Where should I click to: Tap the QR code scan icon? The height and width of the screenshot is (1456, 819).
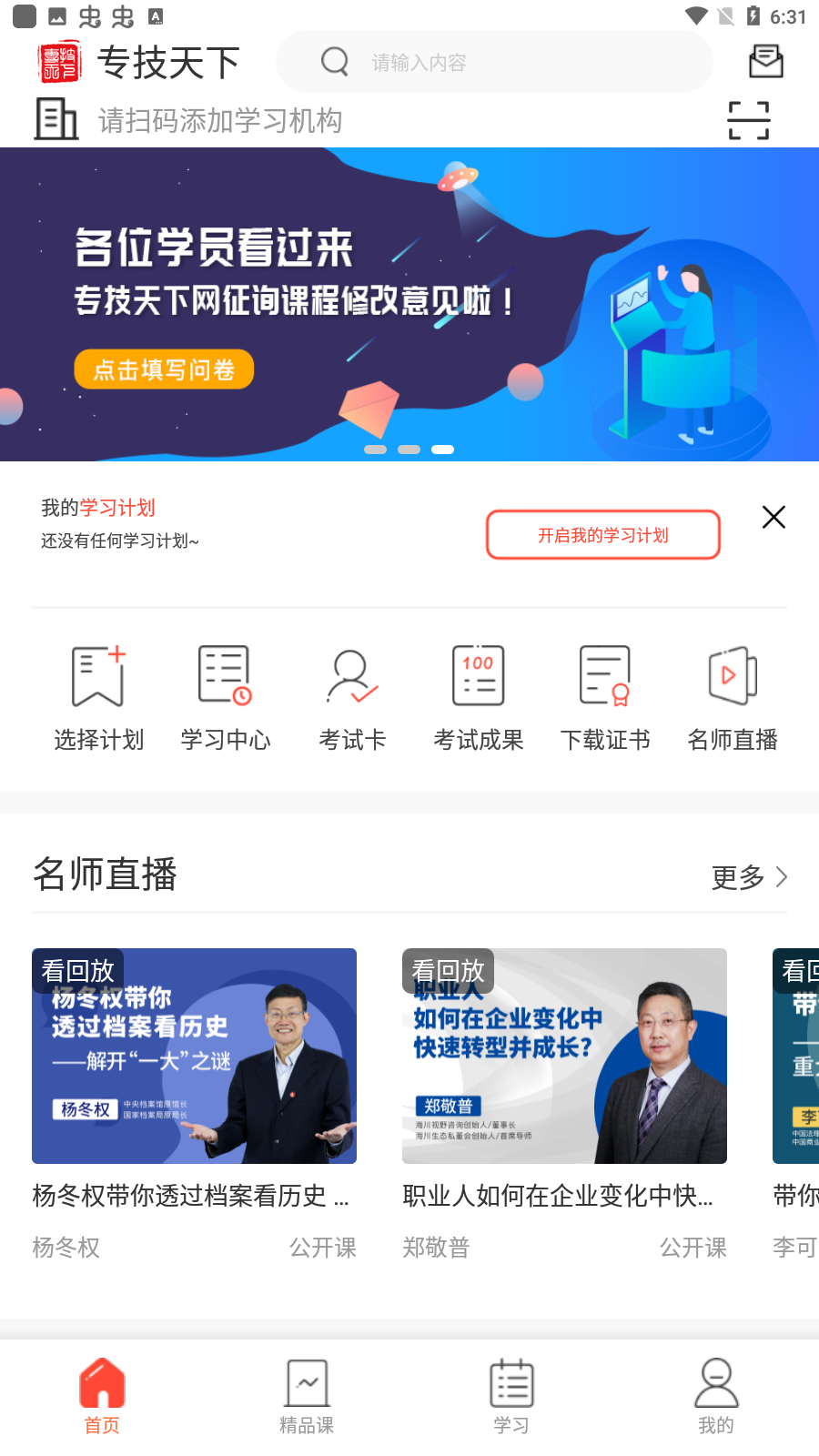pos(748,120)
